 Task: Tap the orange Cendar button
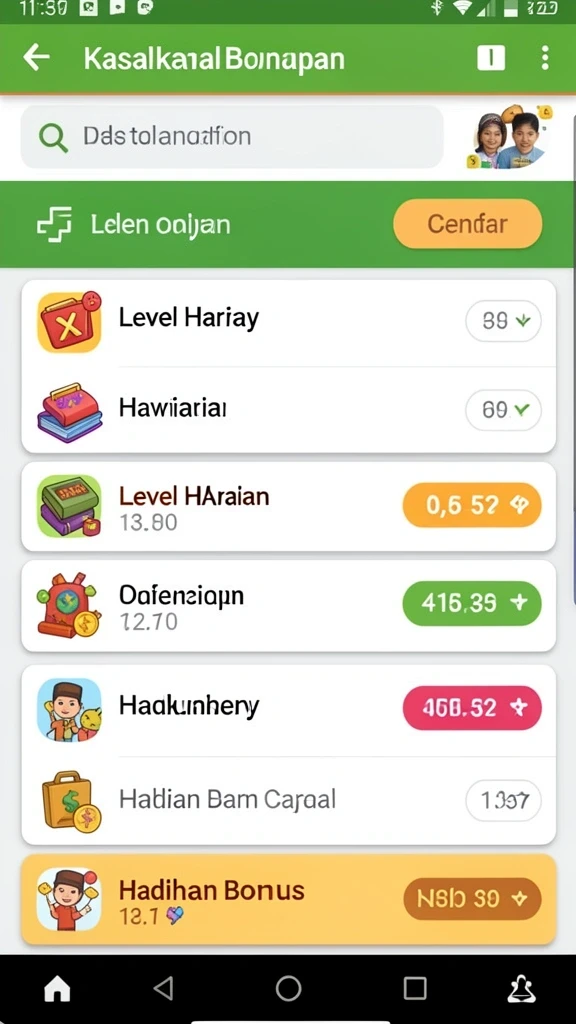(x=468, y=224)
